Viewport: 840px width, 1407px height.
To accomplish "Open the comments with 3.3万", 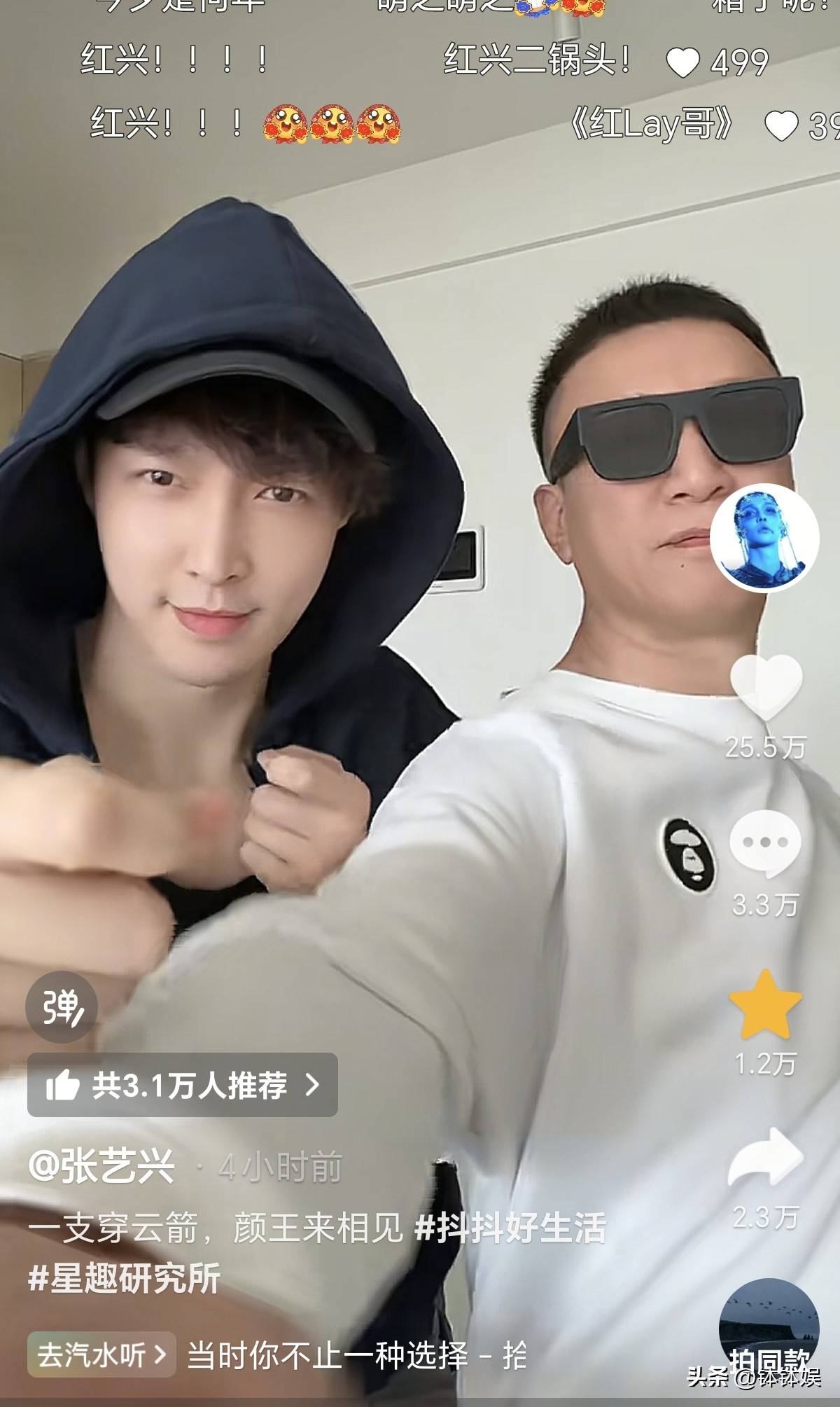I will point(765,844).
